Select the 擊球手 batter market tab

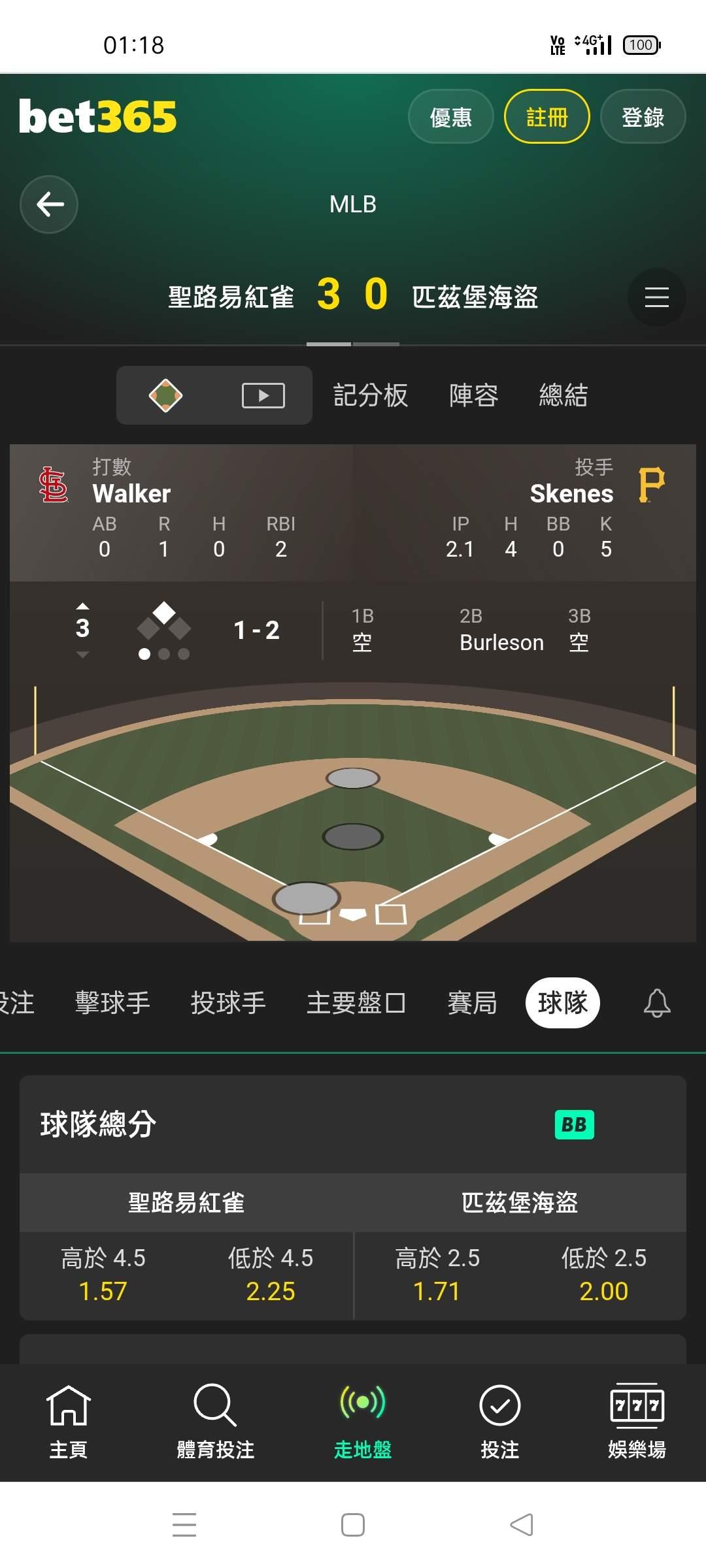[112, 1003]
